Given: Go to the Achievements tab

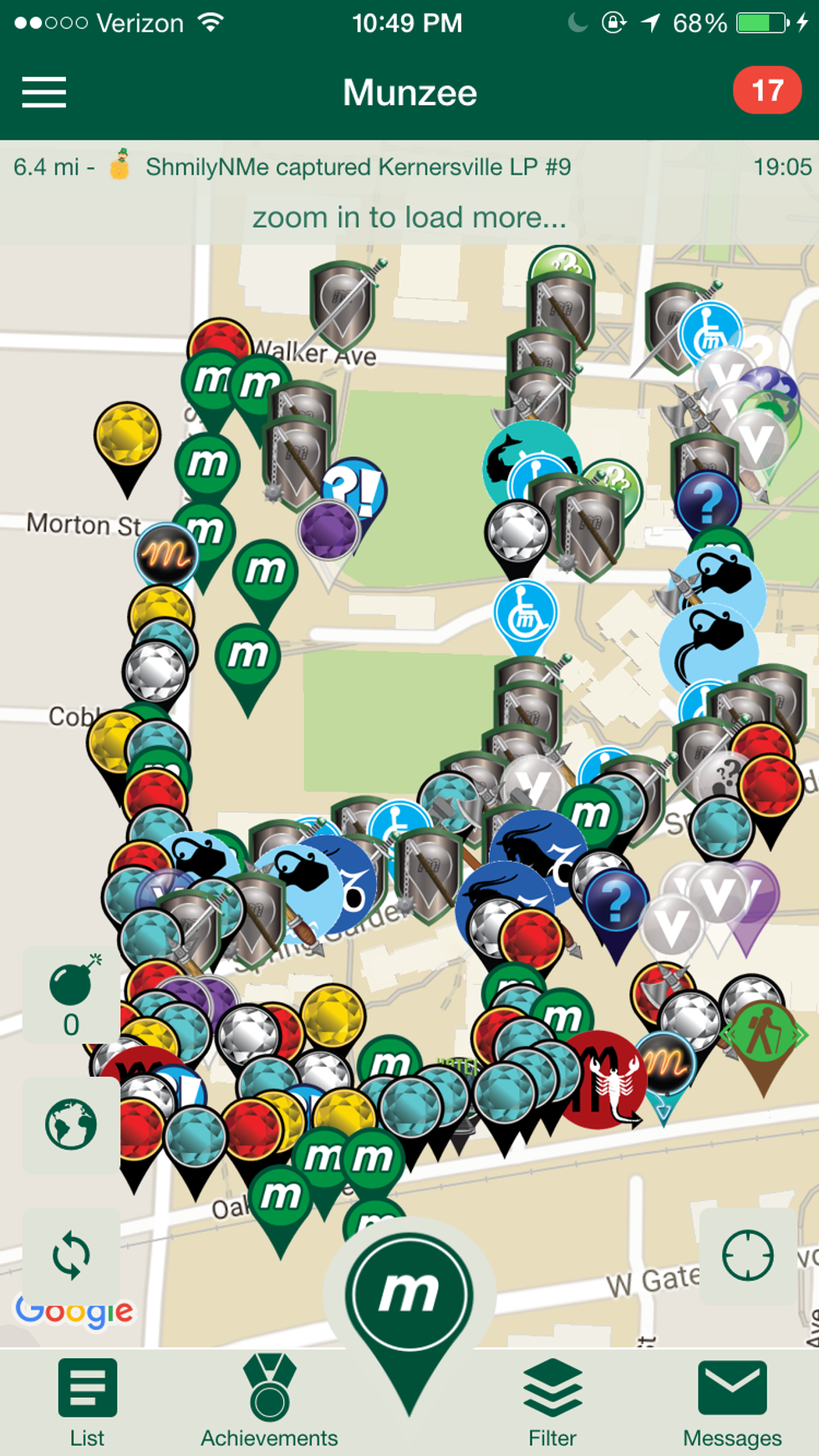Looking at the screenshot, I should [269, 1403].
